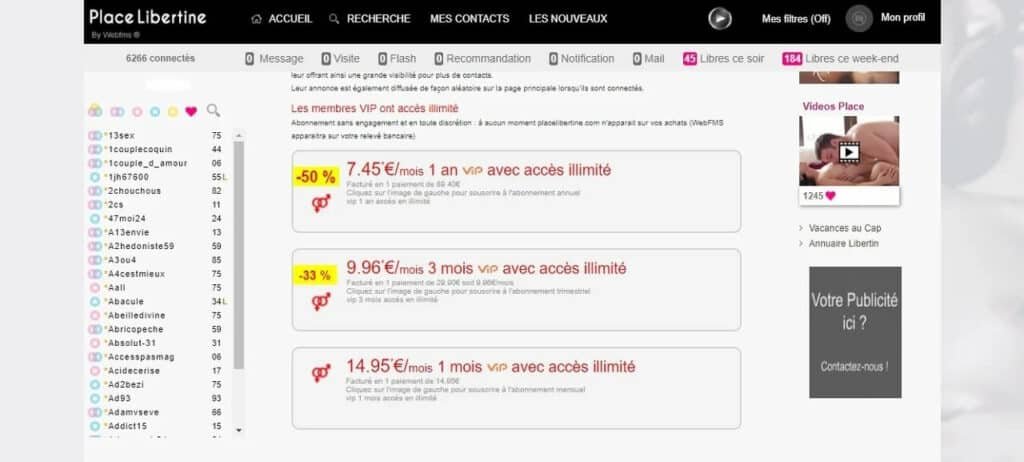Open the Notification counter
Screen dimensions: 1024x462
pyautogui.click(x=580, y=59)
